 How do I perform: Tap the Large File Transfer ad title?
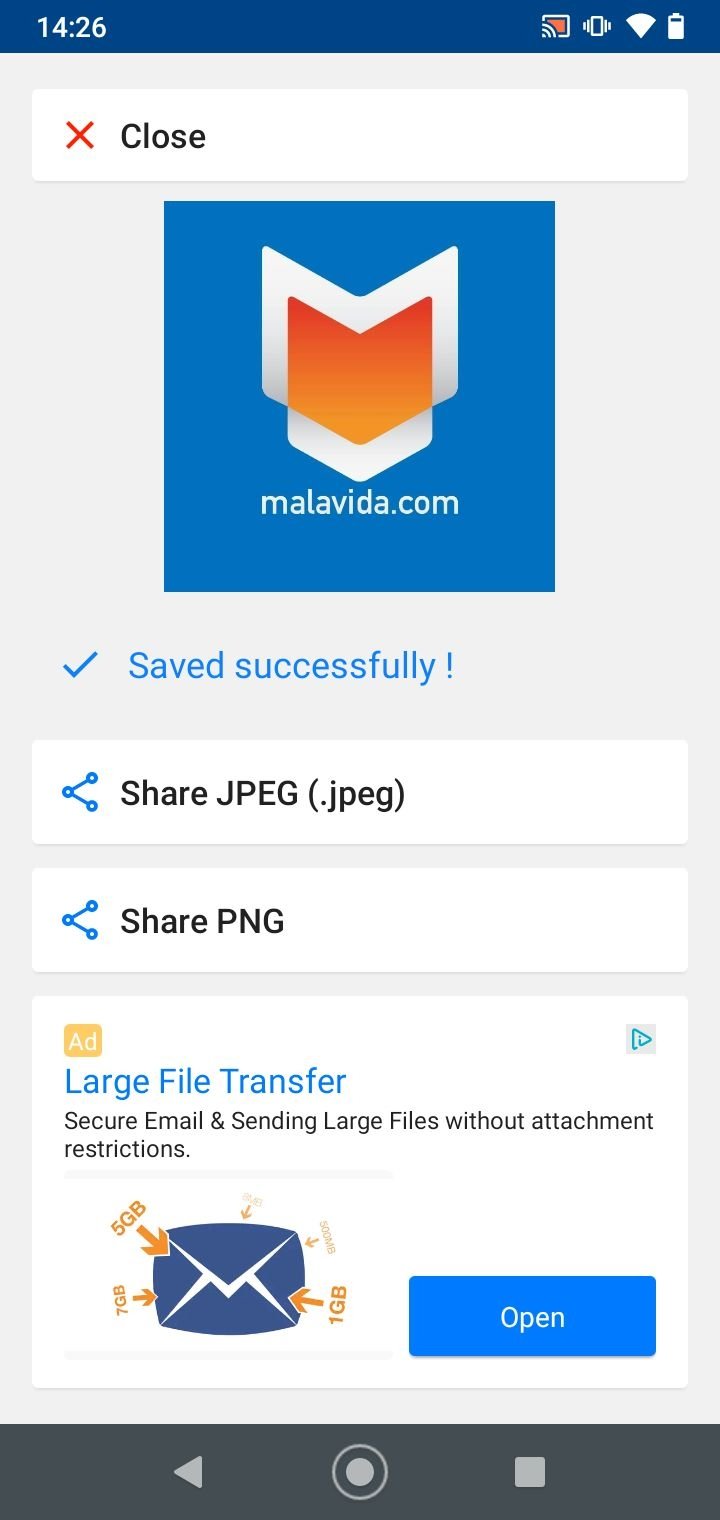[x=205, y=1081]
